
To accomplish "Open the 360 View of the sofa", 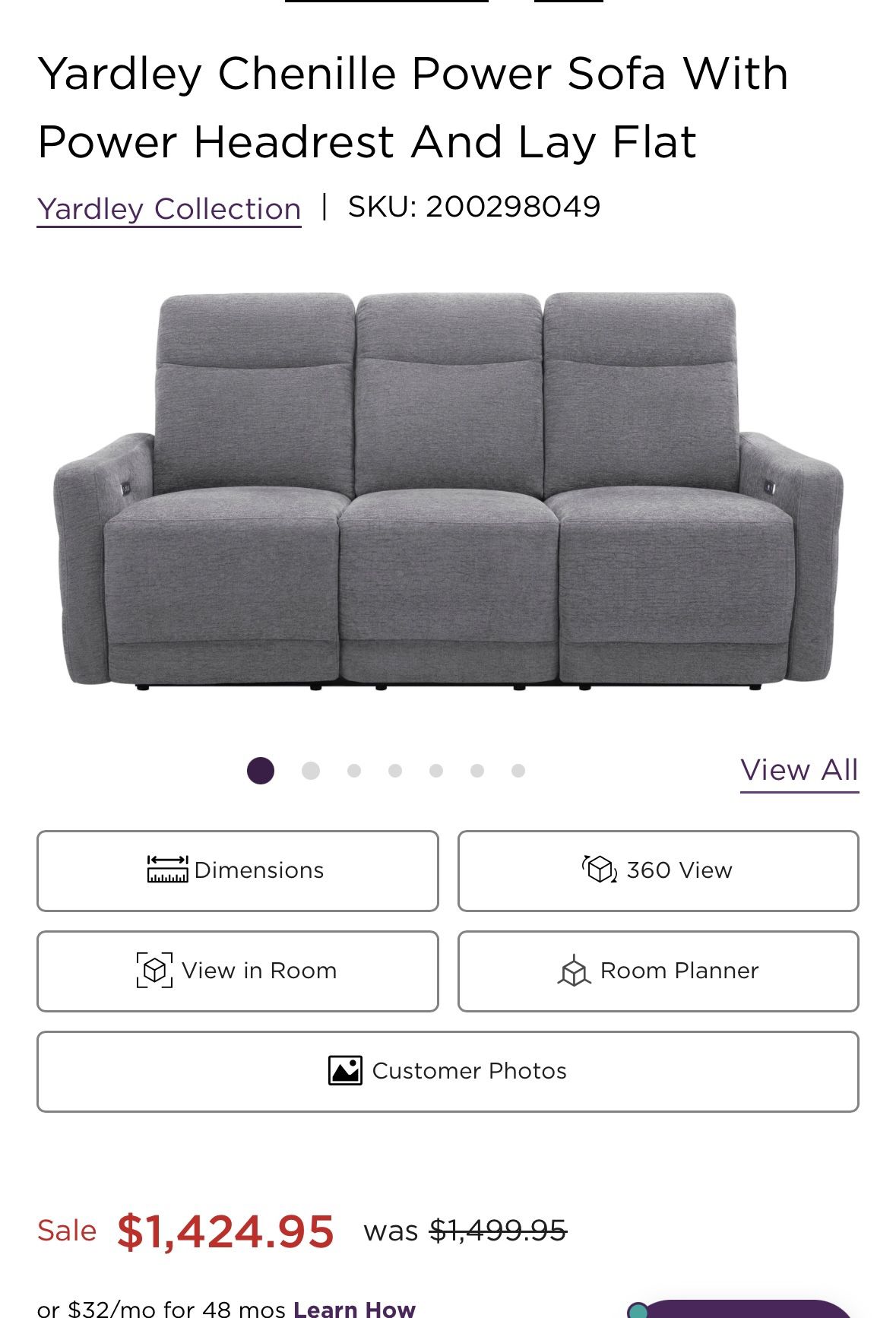I will coord(658,870).
